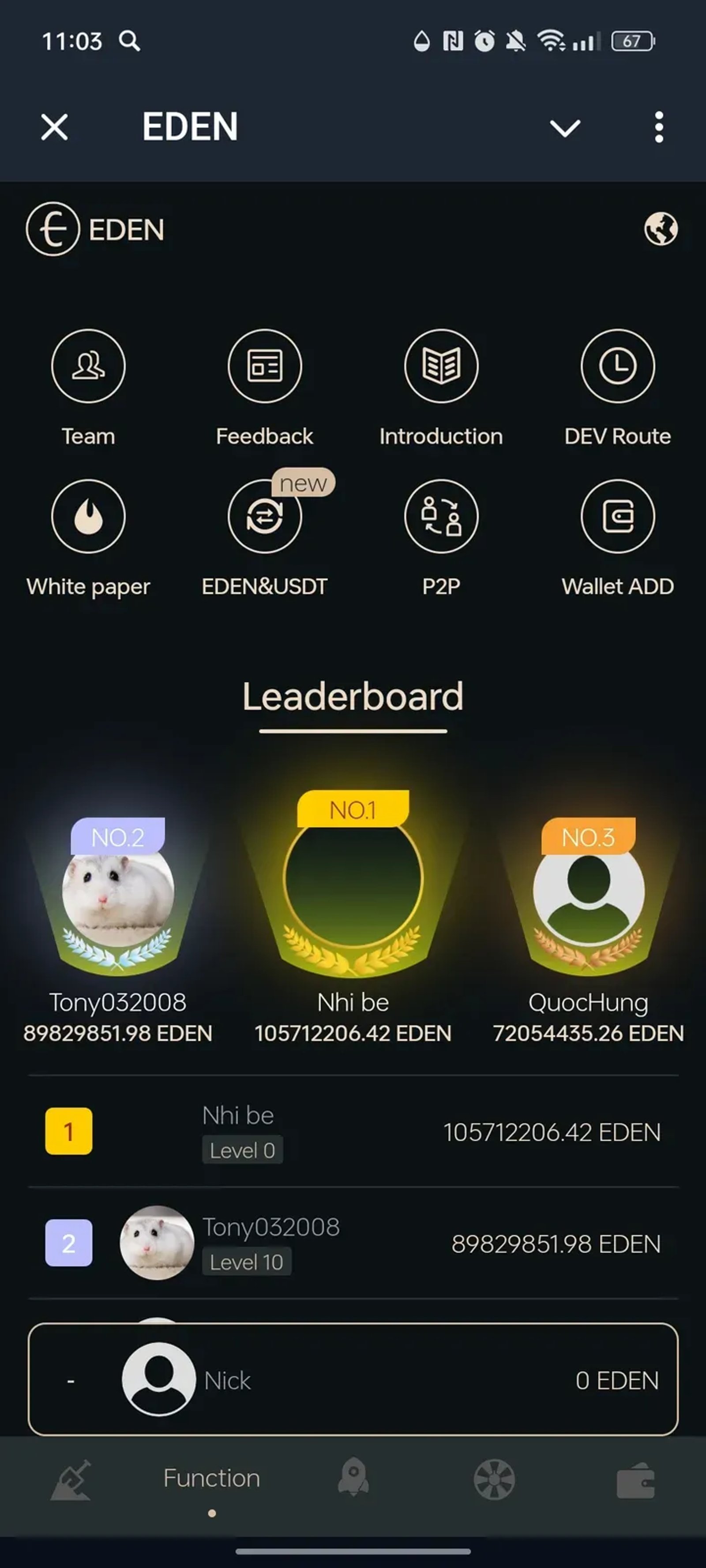Open the Team section
Image resolution: width=706 pixels, height=1568 pixels.
pyautogui.click(x=88, y=366)
